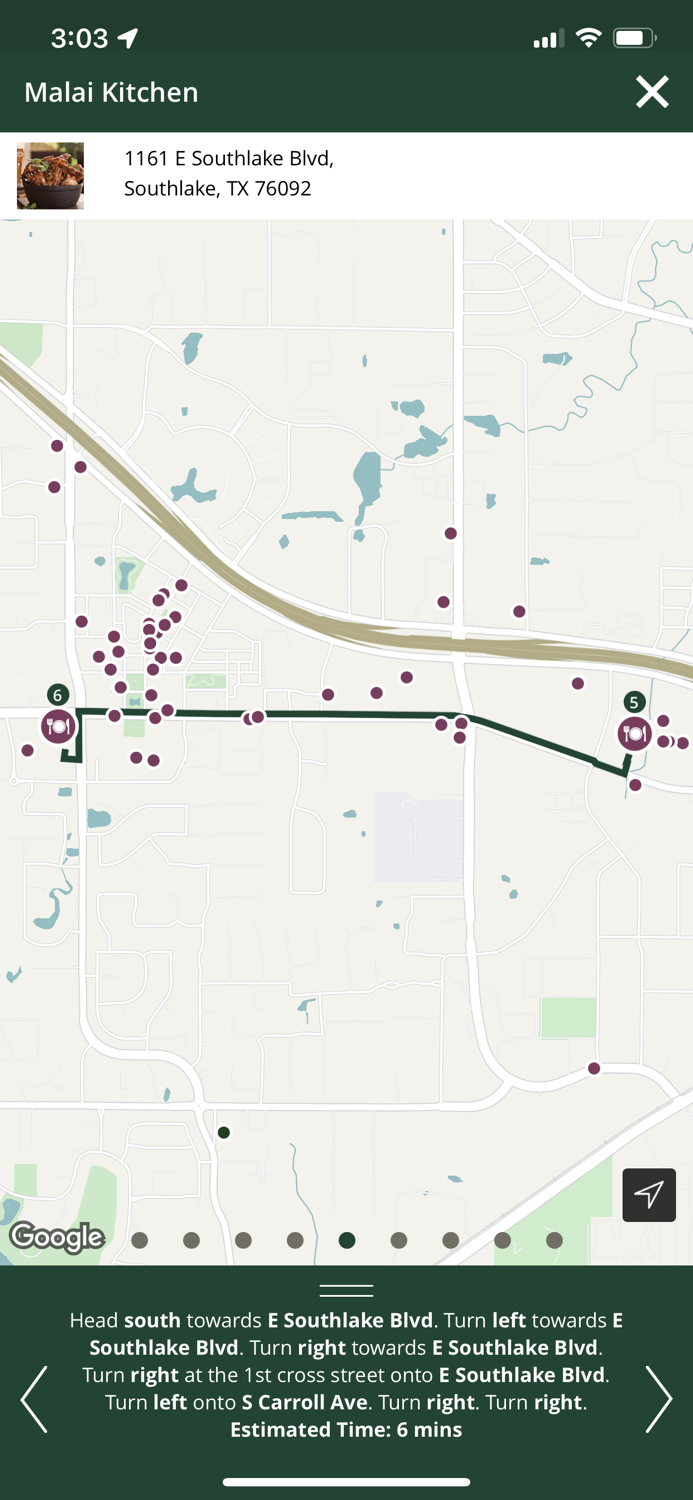Expand the directions panel handle
The height and width of the screenshot is (1500, 693).
pyautogui.click(x=346, y=1291)
